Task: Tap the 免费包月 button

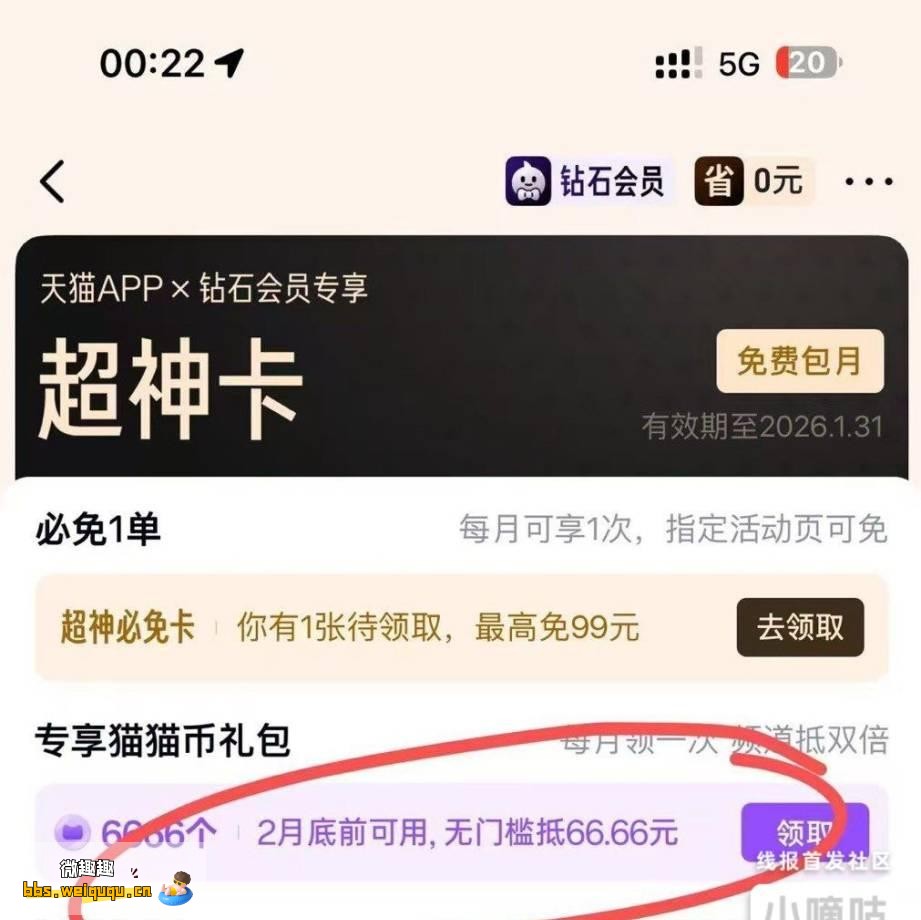Action: click(x=800, y=361)
